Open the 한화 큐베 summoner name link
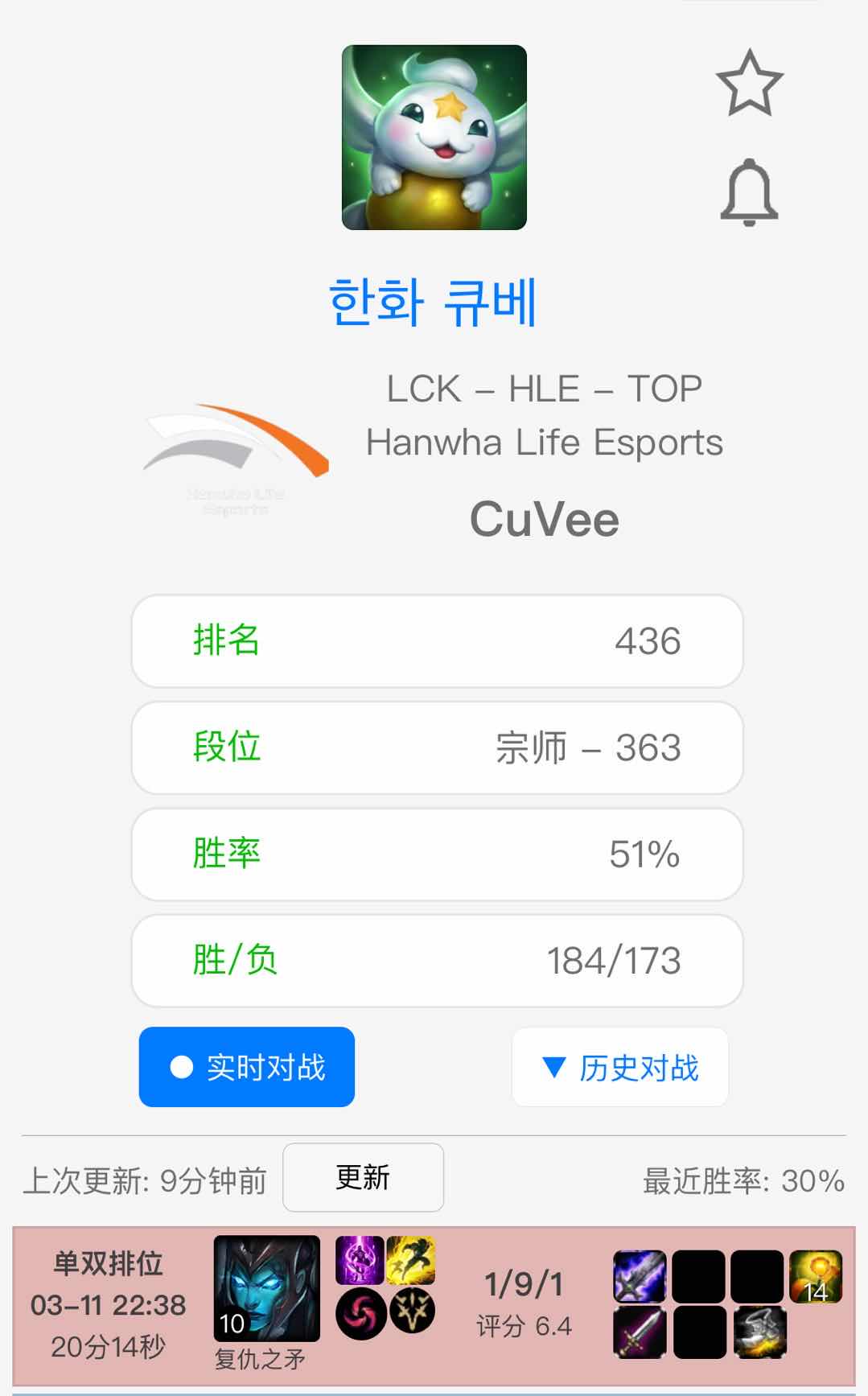 click(433, 303)
